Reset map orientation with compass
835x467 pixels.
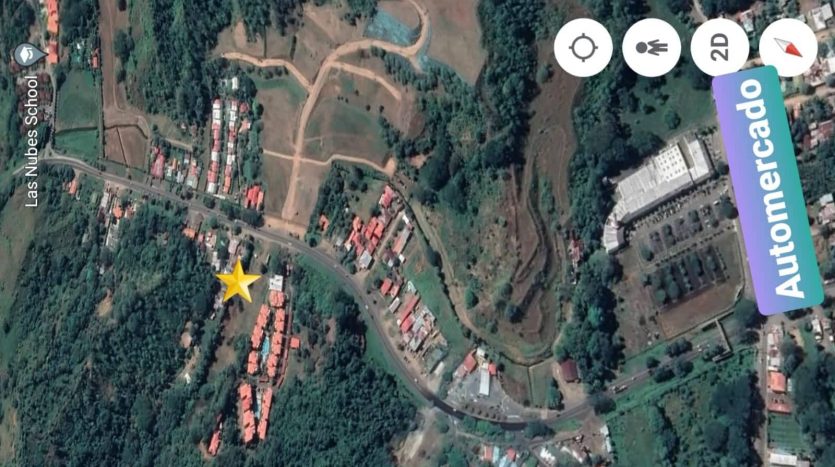click(788, 47)
